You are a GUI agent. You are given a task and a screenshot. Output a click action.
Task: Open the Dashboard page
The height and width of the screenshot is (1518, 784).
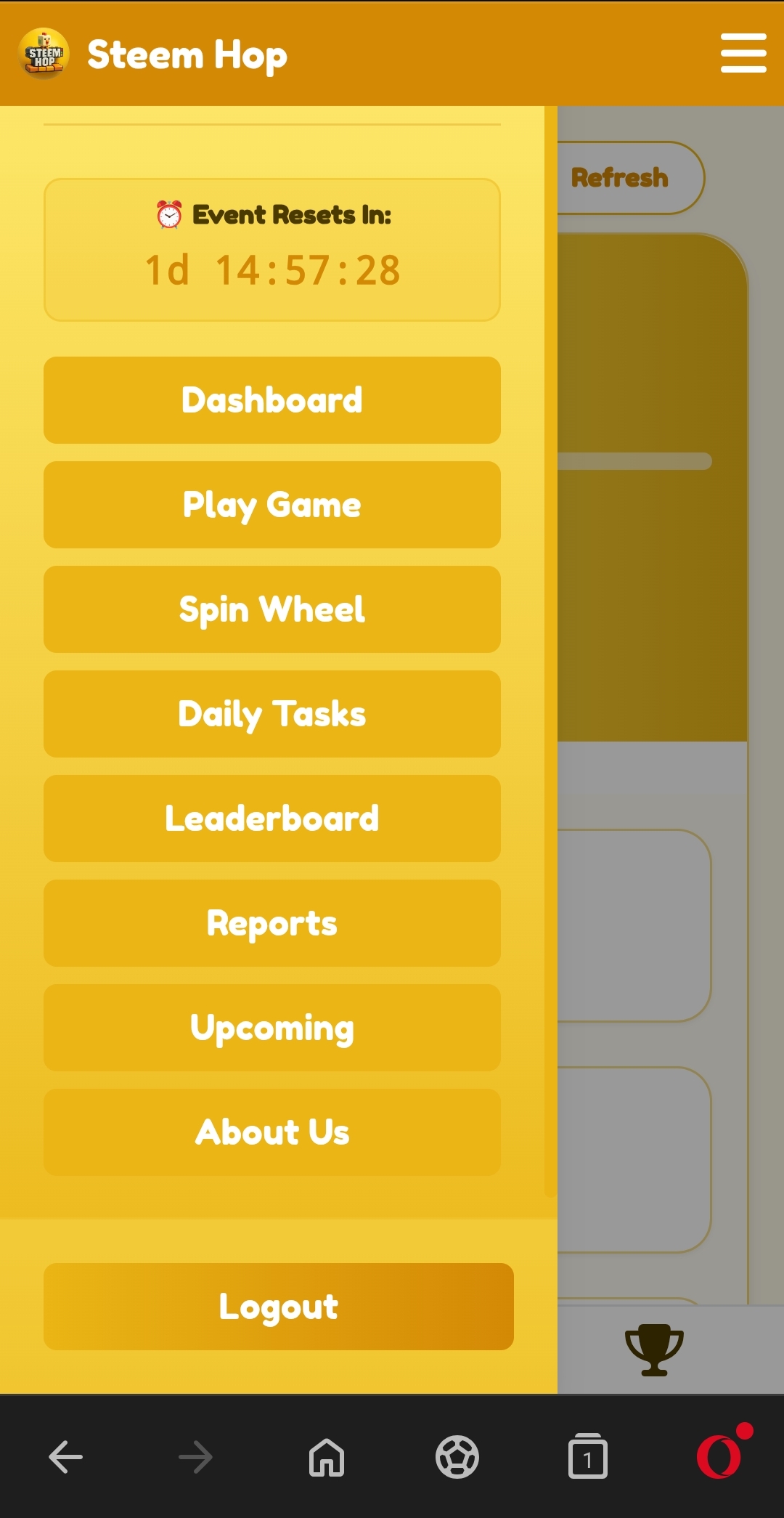272,400
